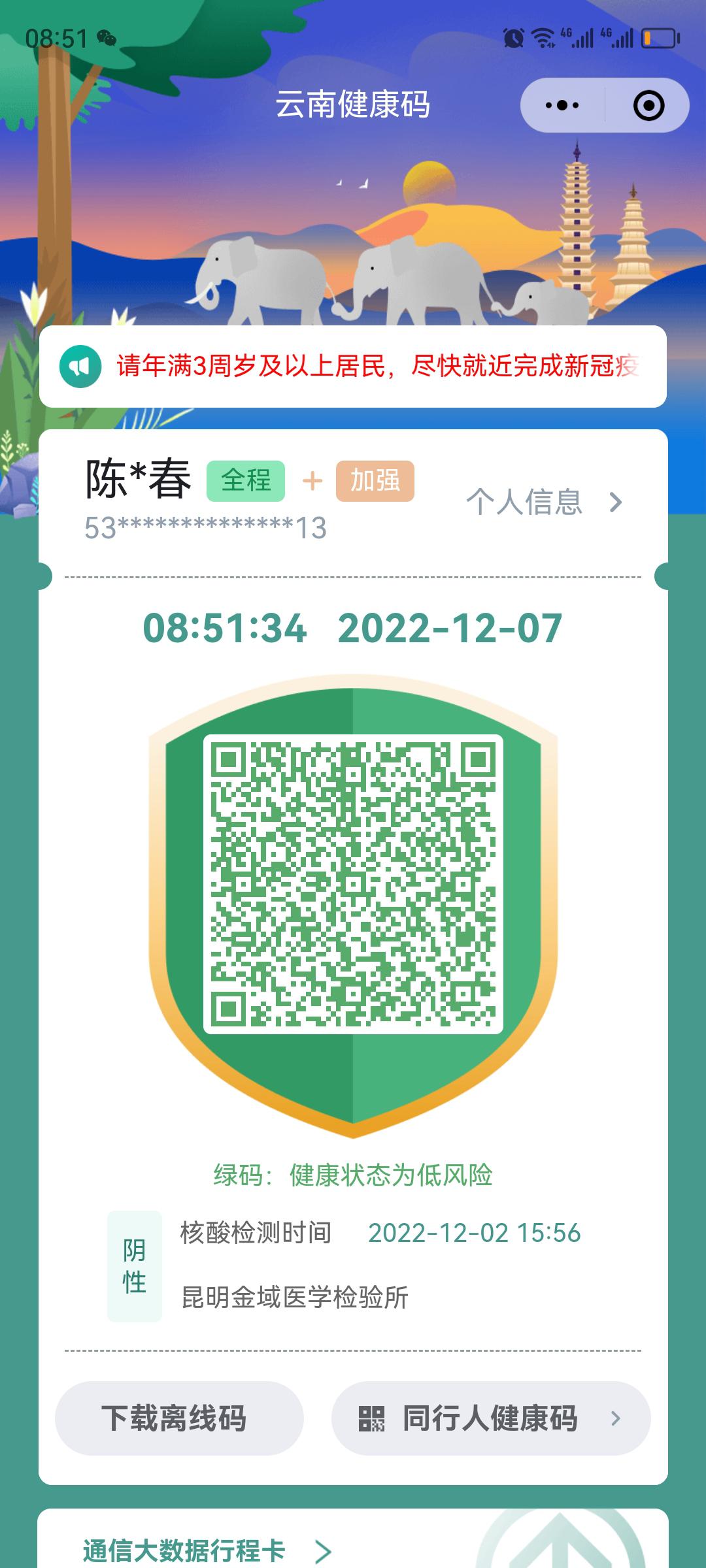Viewport: 706px width, 1568px height.
Task: Close the mini program via the circle icon
Action: point(648,105)
